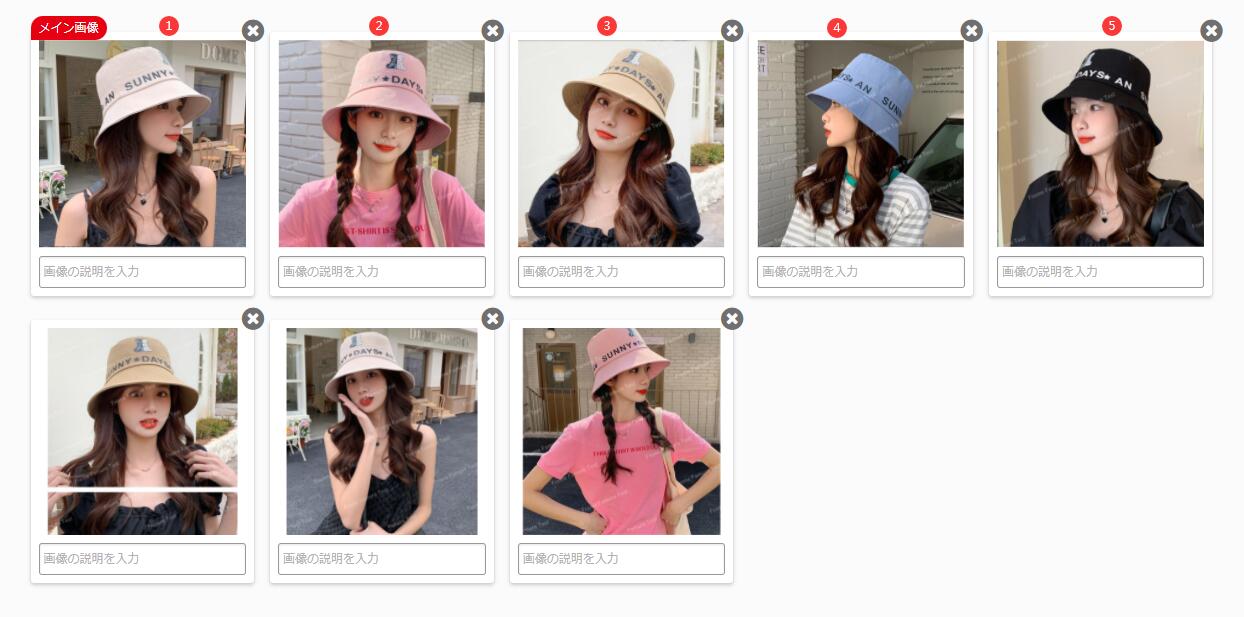
Task: Focus description field under image number 3
Action: (621, 272)
